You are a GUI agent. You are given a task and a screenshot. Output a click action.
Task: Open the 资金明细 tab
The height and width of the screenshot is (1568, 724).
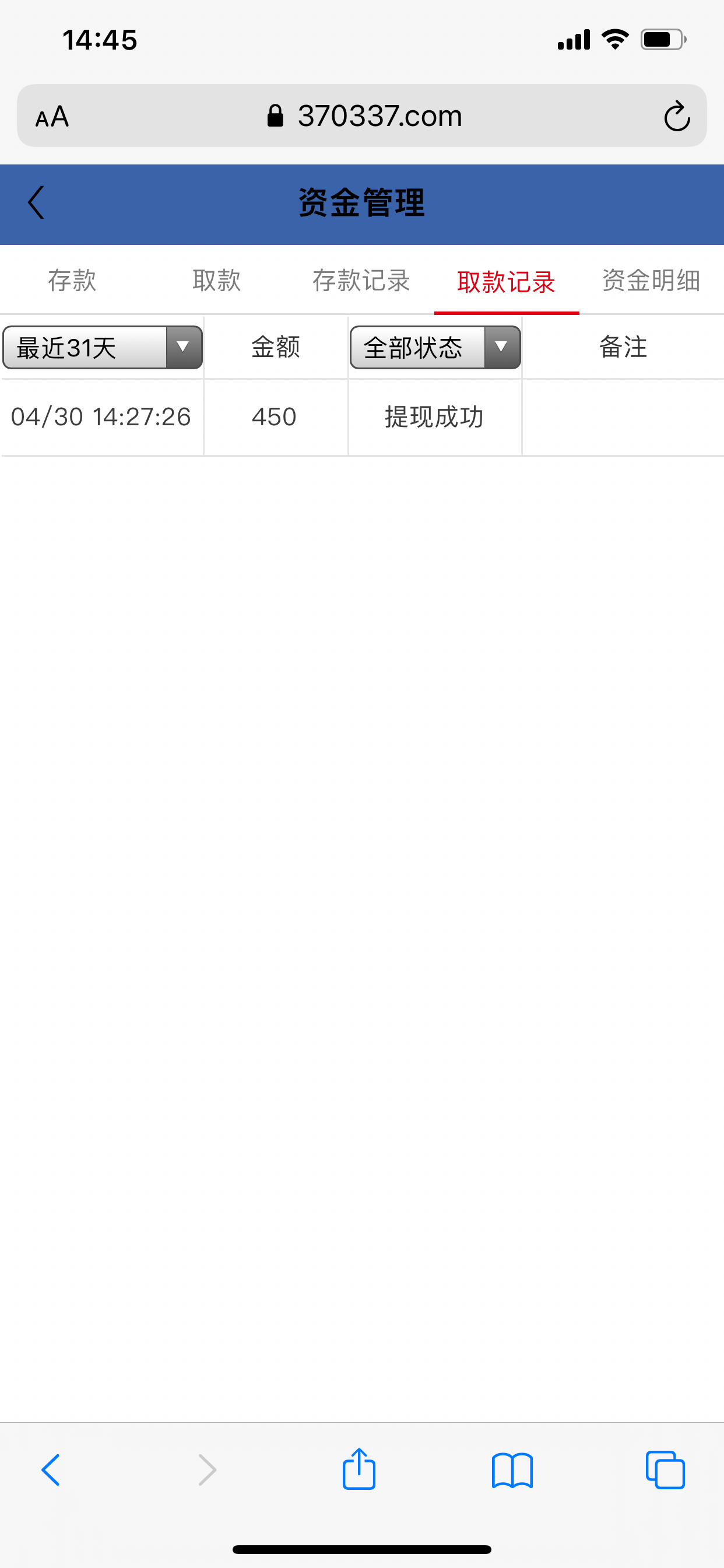coord(651,281)
